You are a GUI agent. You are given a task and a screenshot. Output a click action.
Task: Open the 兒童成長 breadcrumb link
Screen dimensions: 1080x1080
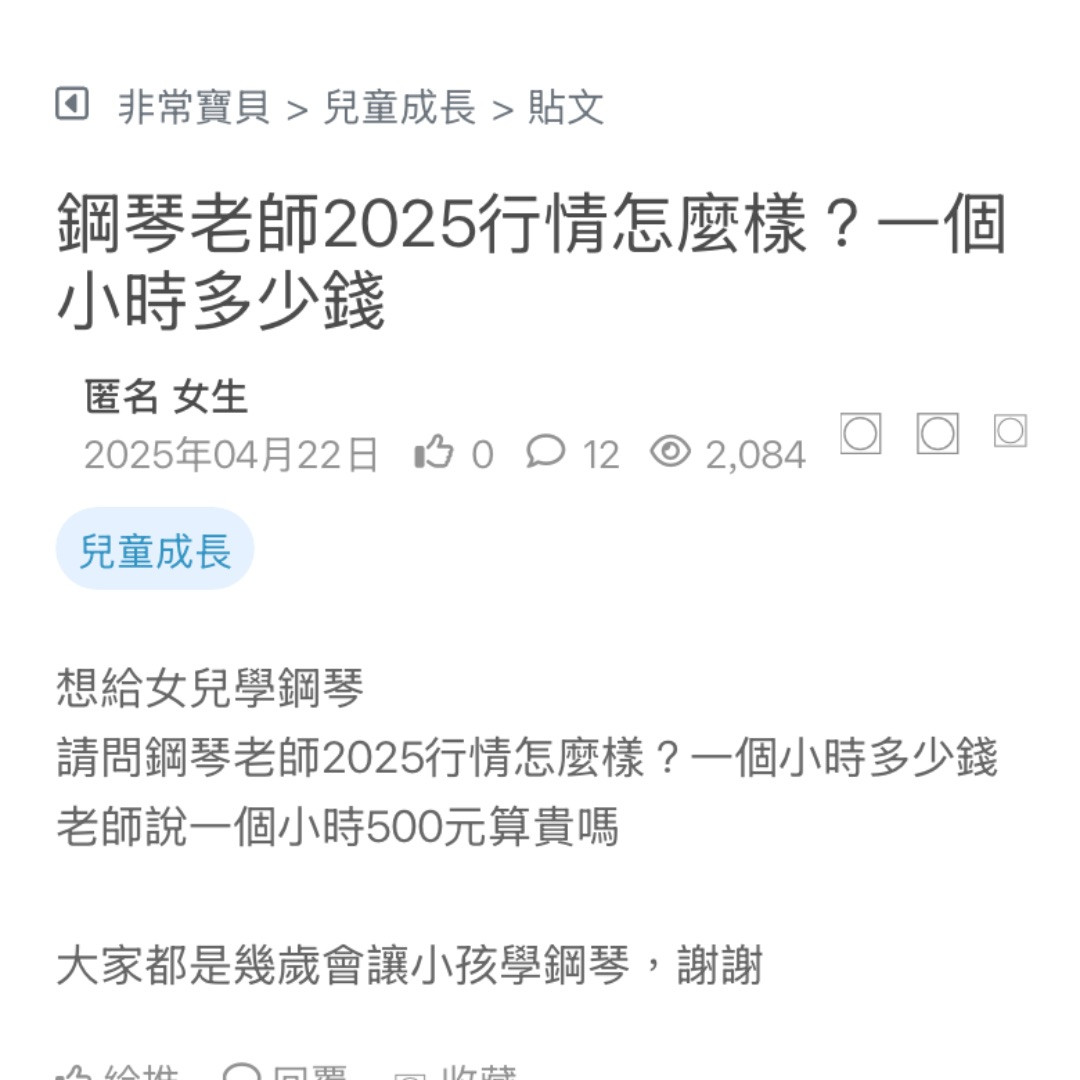(x=400, y=107)
